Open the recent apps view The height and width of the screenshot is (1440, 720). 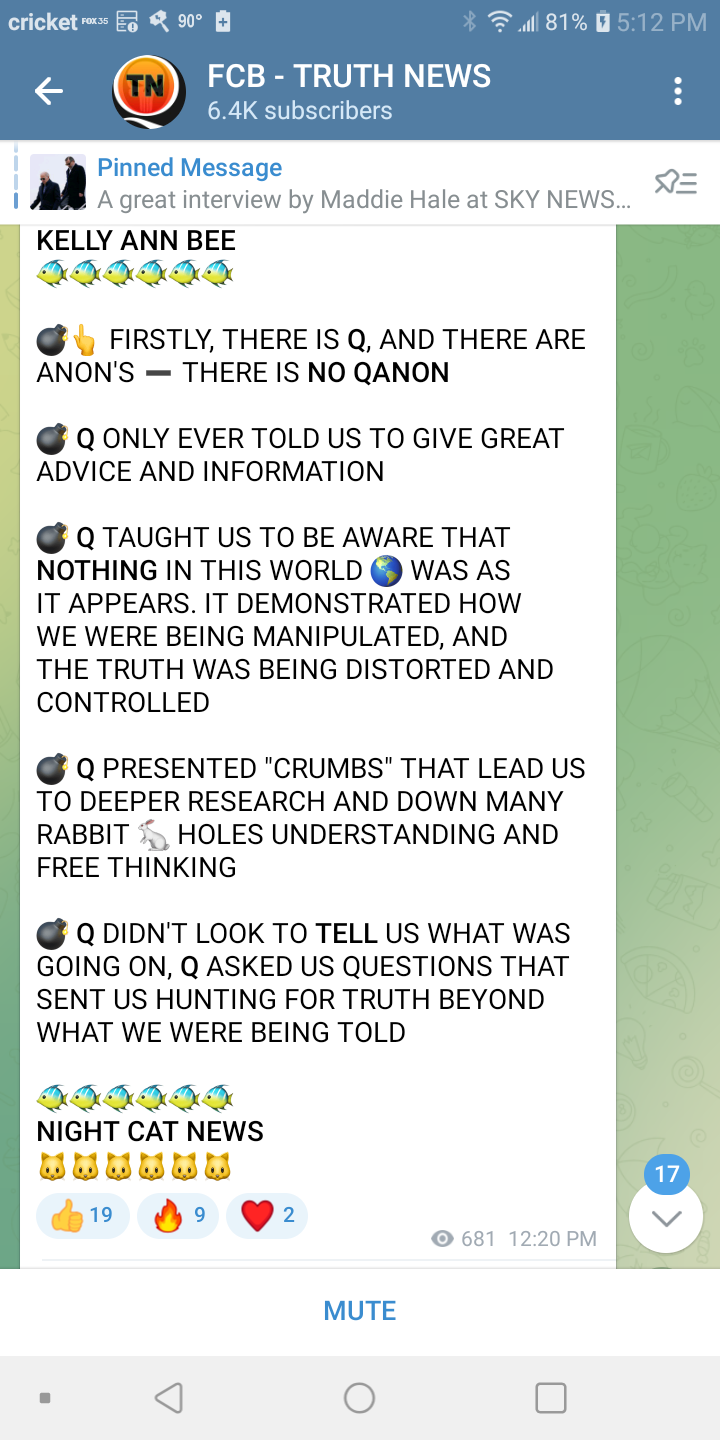point(551,1397)
